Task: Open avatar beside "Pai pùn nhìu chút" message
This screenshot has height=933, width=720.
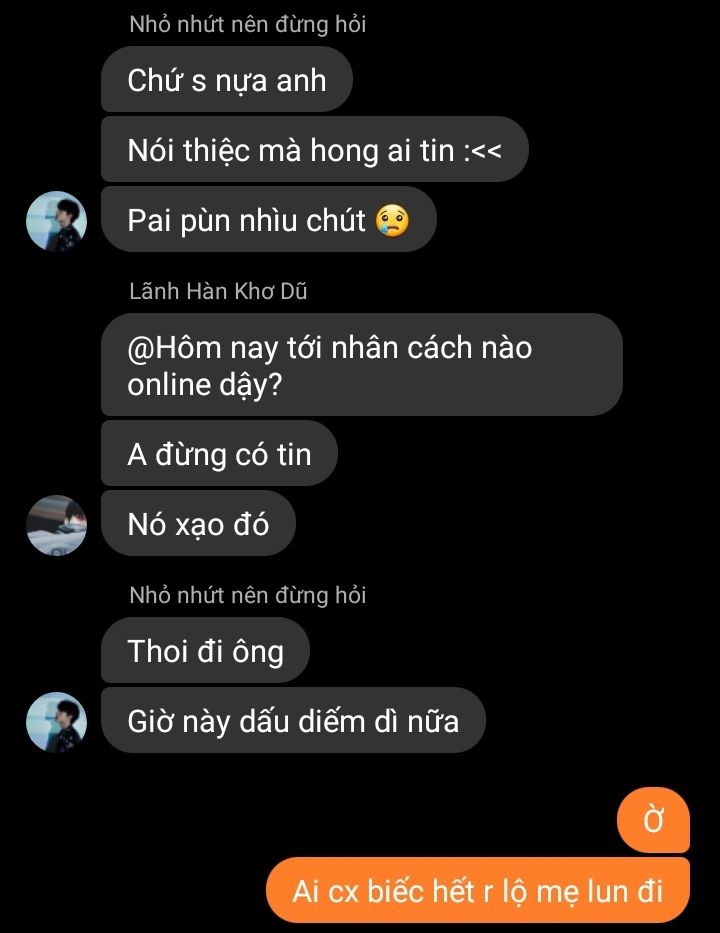Action: [56, 221]
